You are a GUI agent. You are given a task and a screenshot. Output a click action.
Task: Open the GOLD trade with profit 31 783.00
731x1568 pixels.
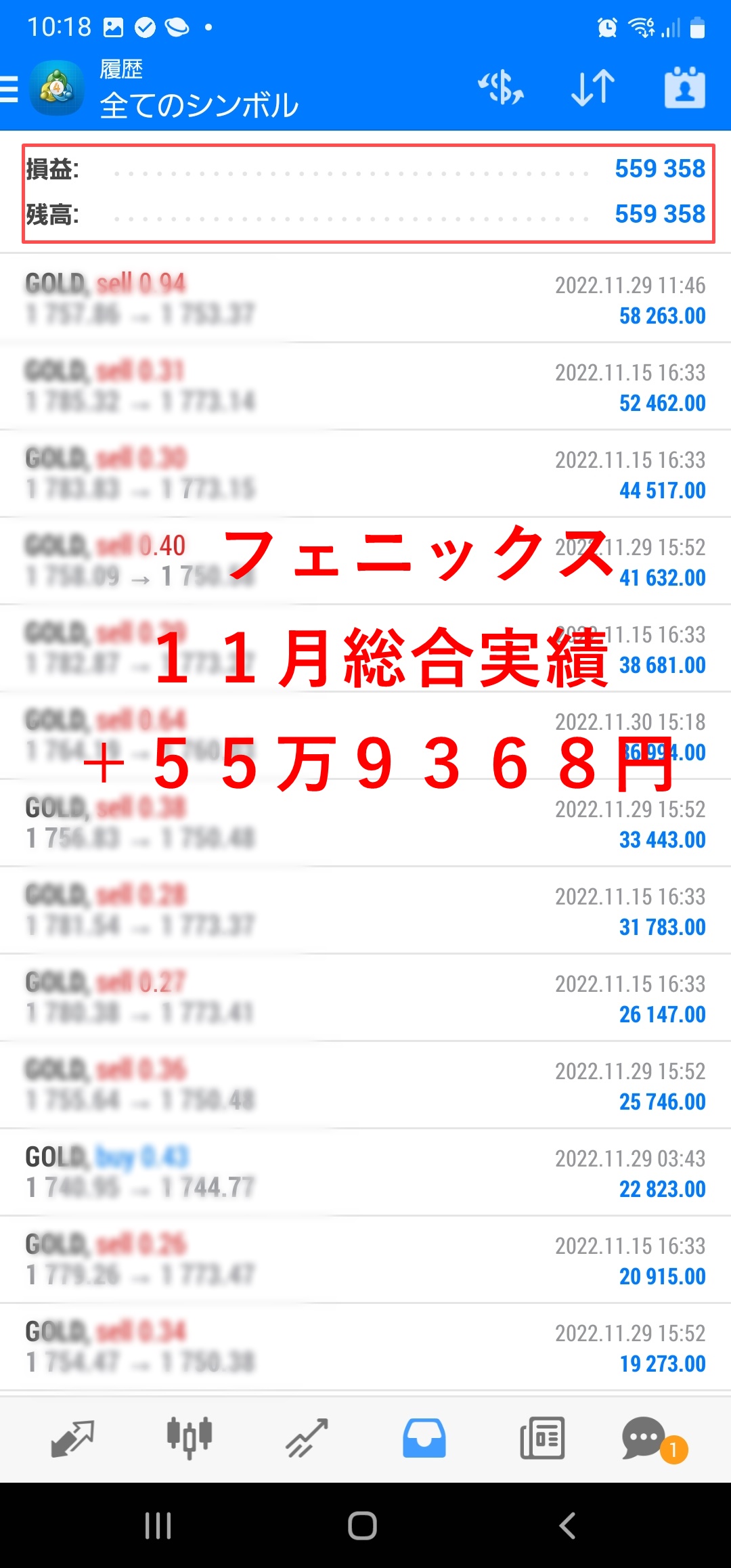(x=365, y=911)
